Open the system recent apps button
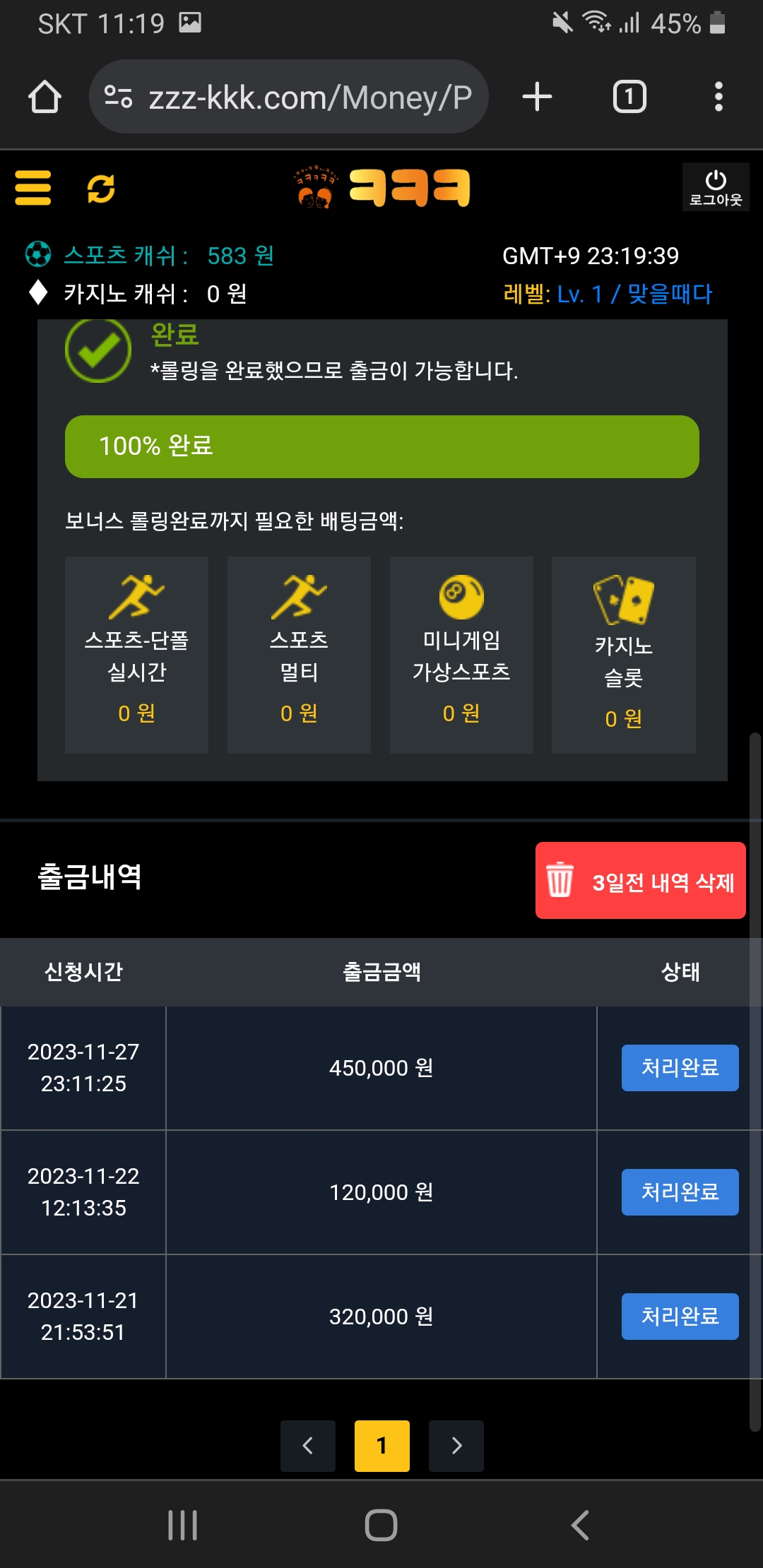Image resolution: width=763 pixels, height=1568 pixels. click(182, 1525)
